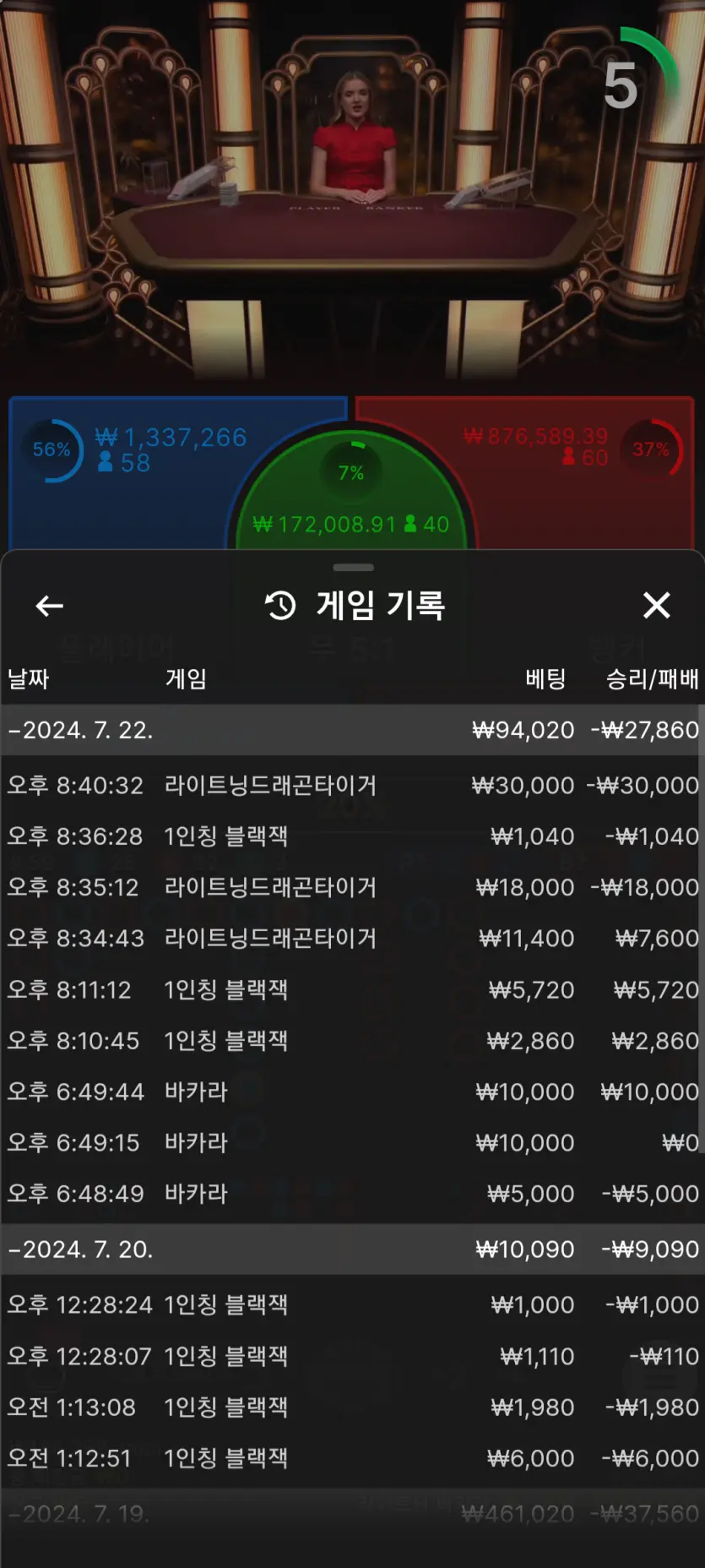View the 오후 6:48:49 바카라 round details
The height and width of the screenshot is (1568, 705).
(353, 1194)
